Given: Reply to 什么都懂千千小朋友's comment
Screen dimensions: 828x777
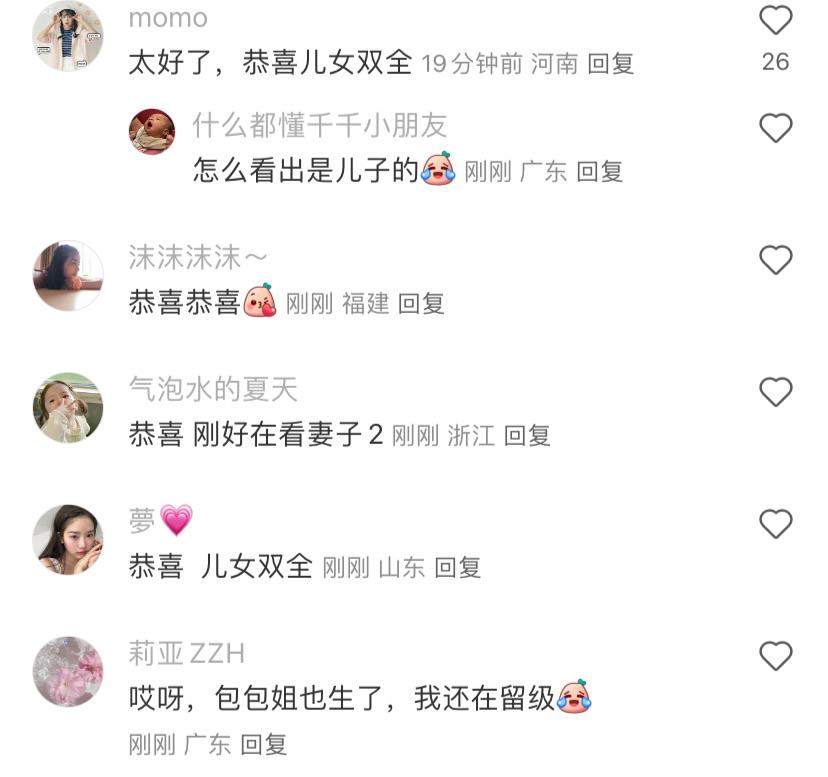Looking at the screenshot, I should pyautogui.click(x=600, y=172).
